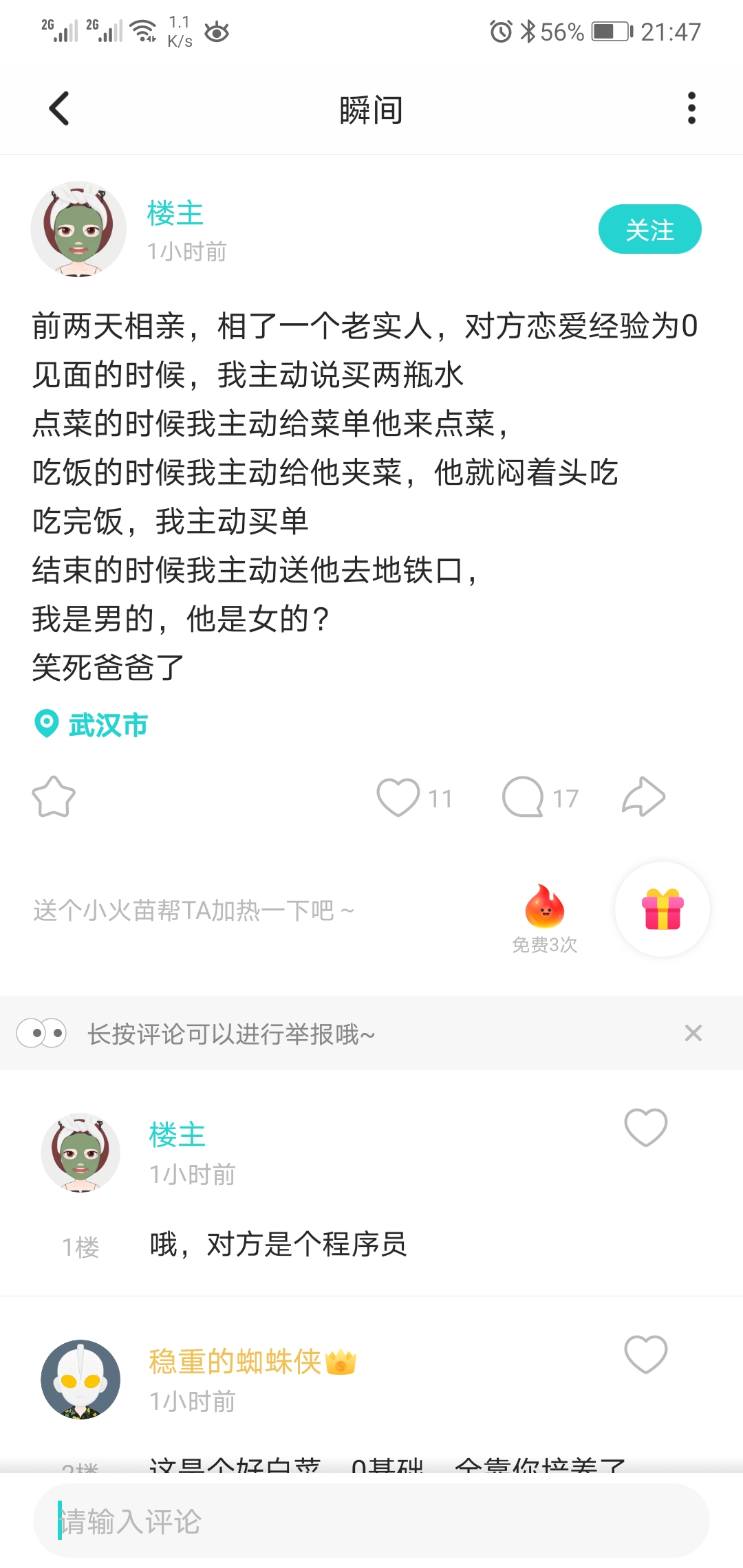The image size is (743, 1568).
Task: Open the comments bubble showing 17
Action: point(524,797)
